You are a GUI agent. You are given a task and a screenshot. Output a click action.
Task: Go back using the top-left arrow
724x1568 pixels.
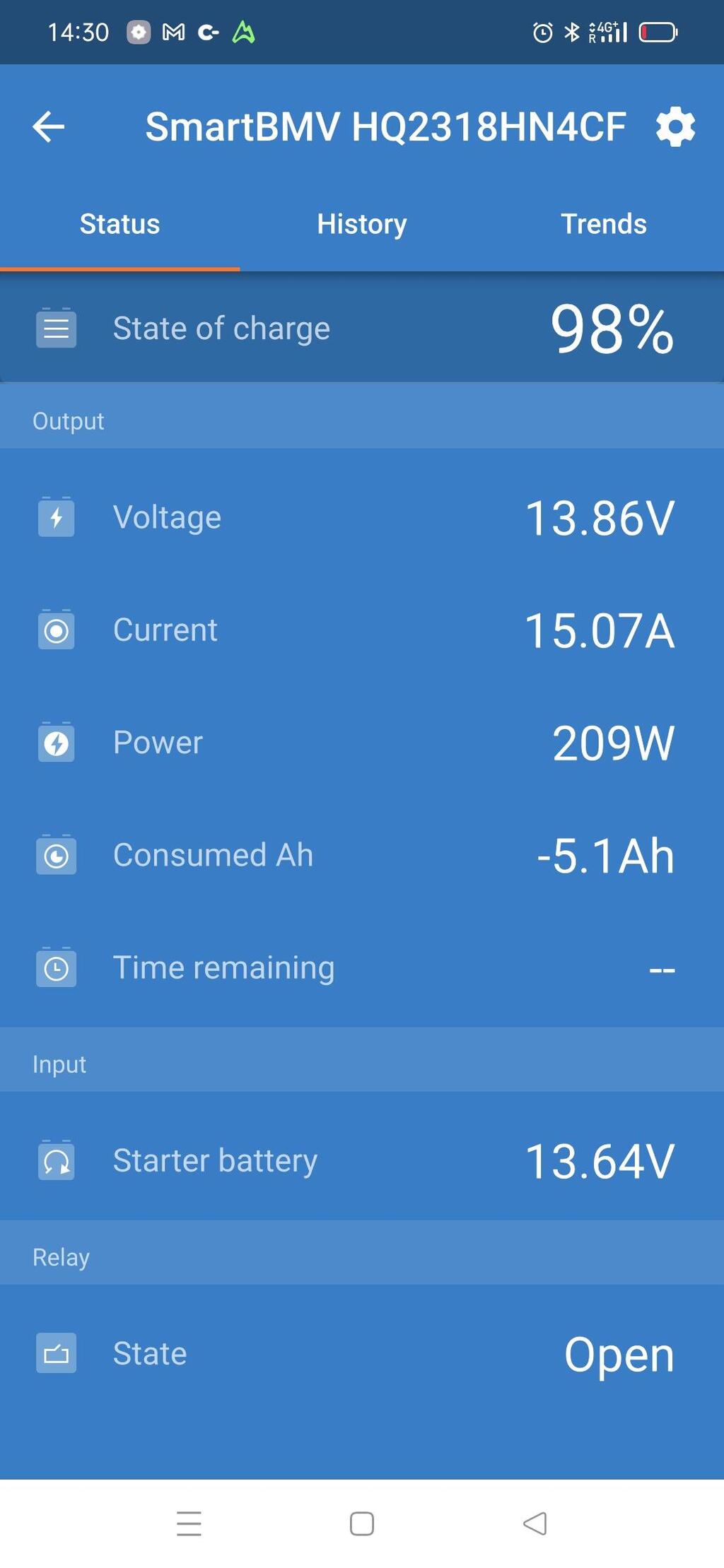49,127
